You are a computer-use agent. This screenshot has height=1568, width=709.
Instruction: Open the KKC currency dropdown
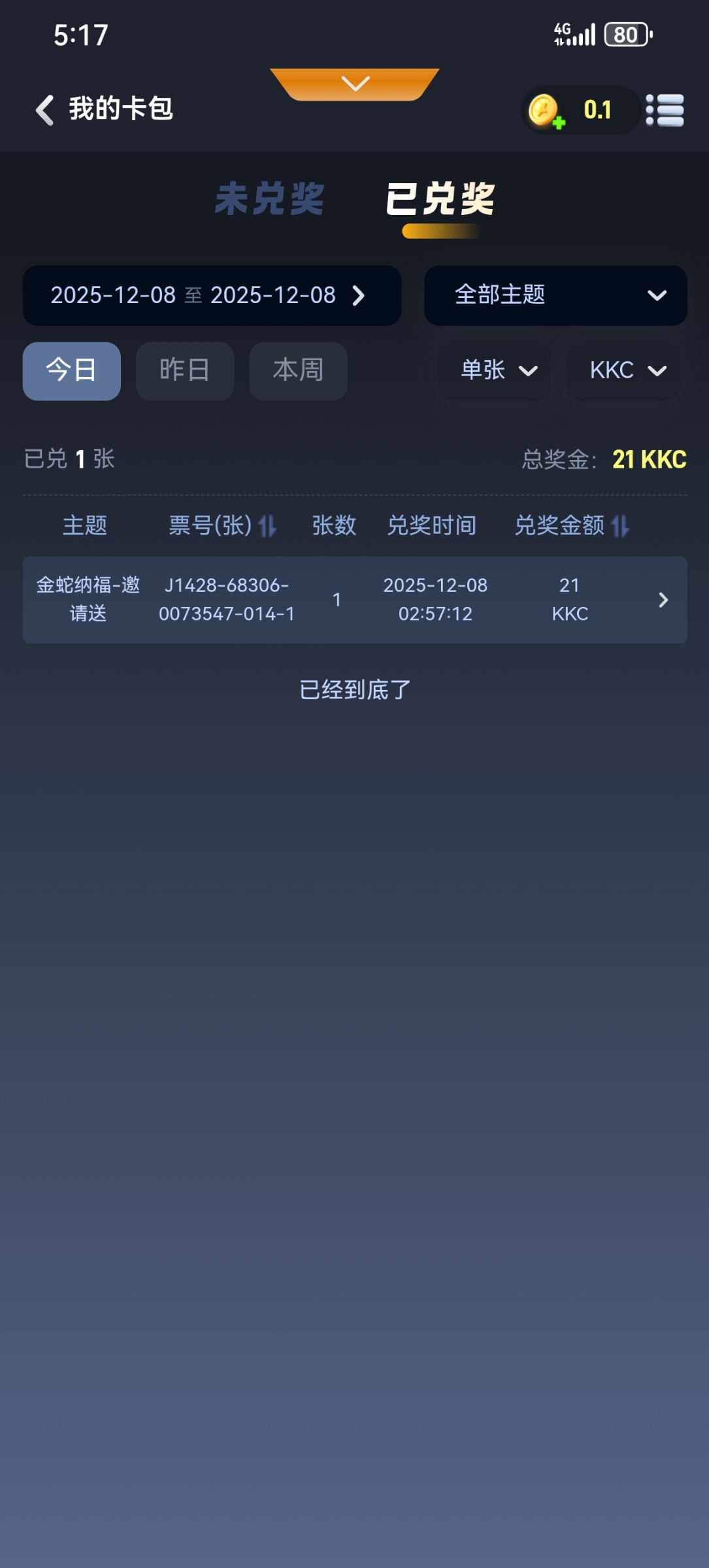tap(626, 370)
